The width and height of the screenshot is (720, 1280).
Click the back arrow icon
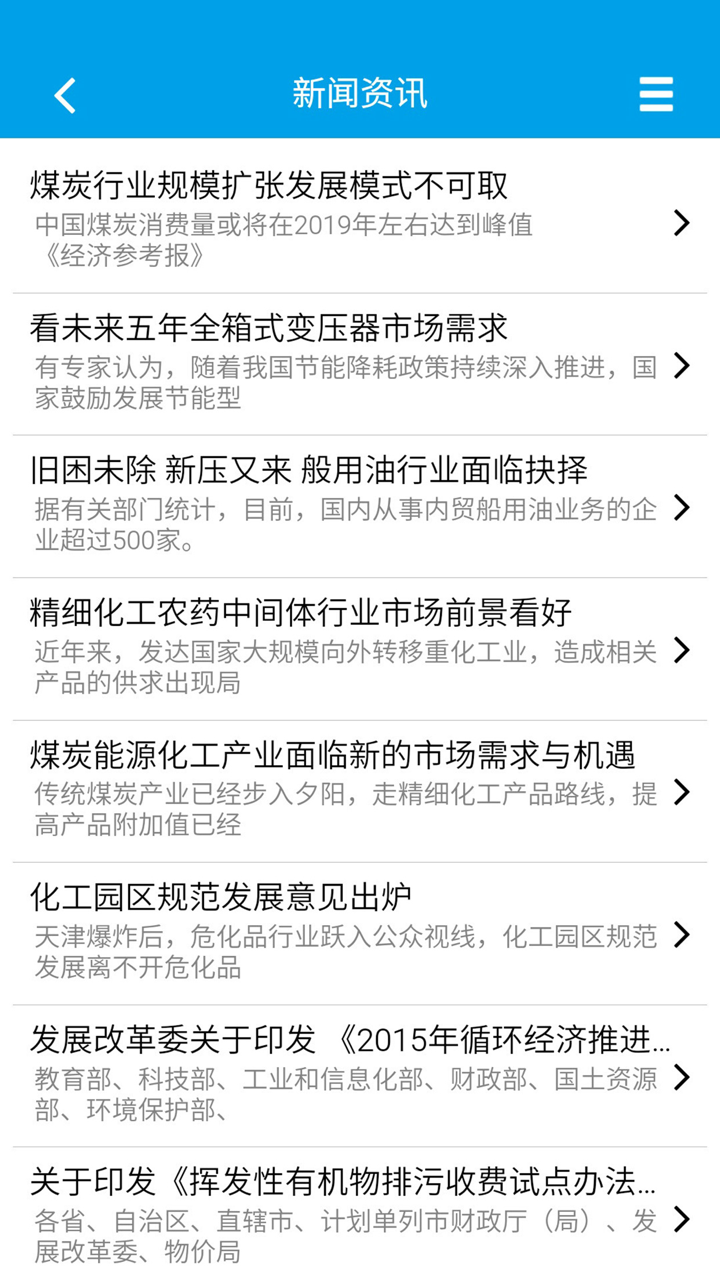click(64, 95)
